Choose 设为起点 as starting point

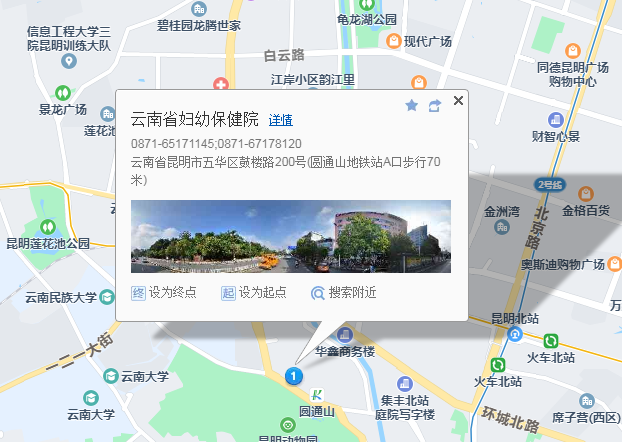click(x=254, y=293)
